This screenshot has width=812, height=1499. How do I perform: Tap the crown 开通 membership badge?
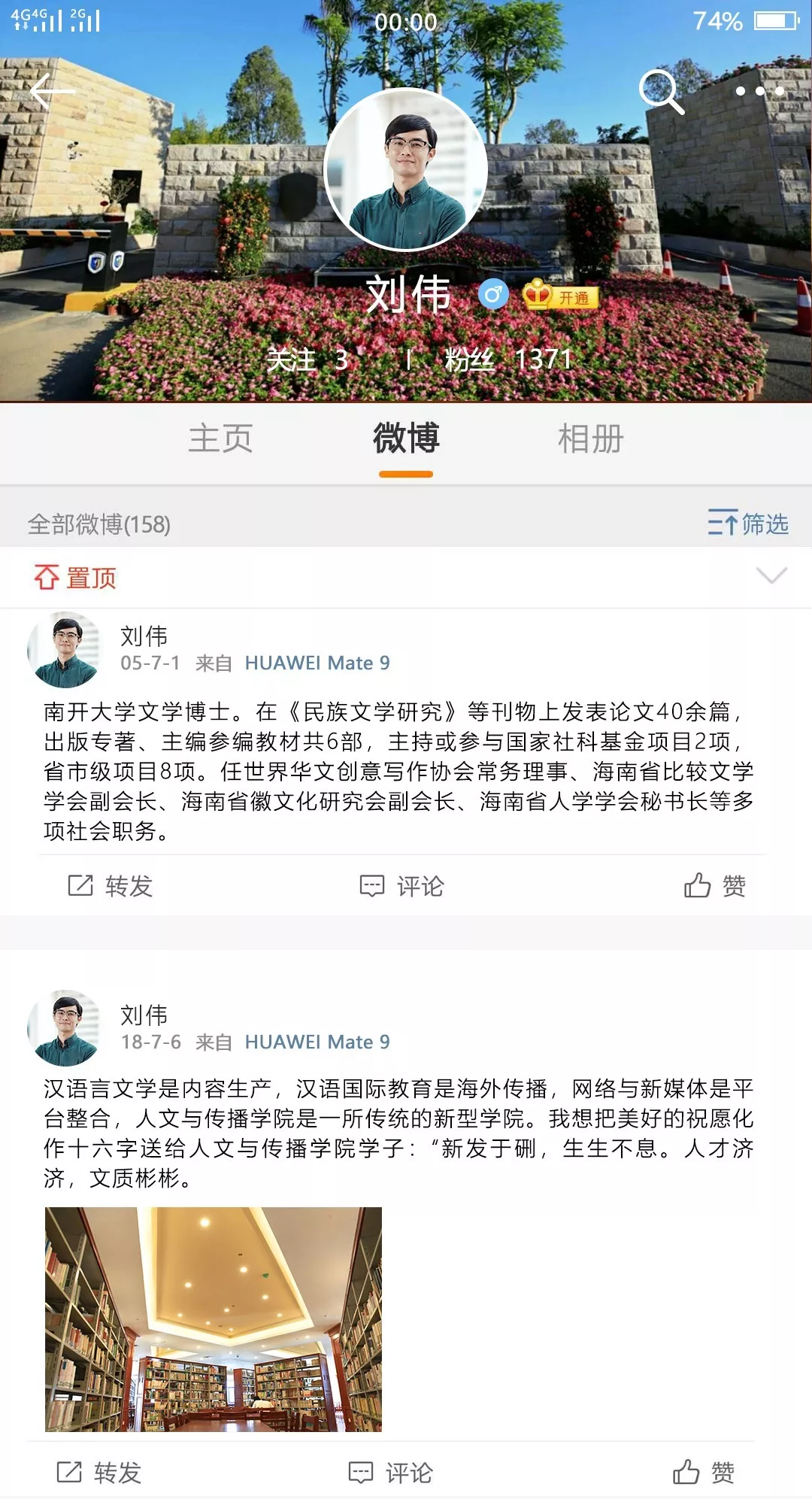561,296
